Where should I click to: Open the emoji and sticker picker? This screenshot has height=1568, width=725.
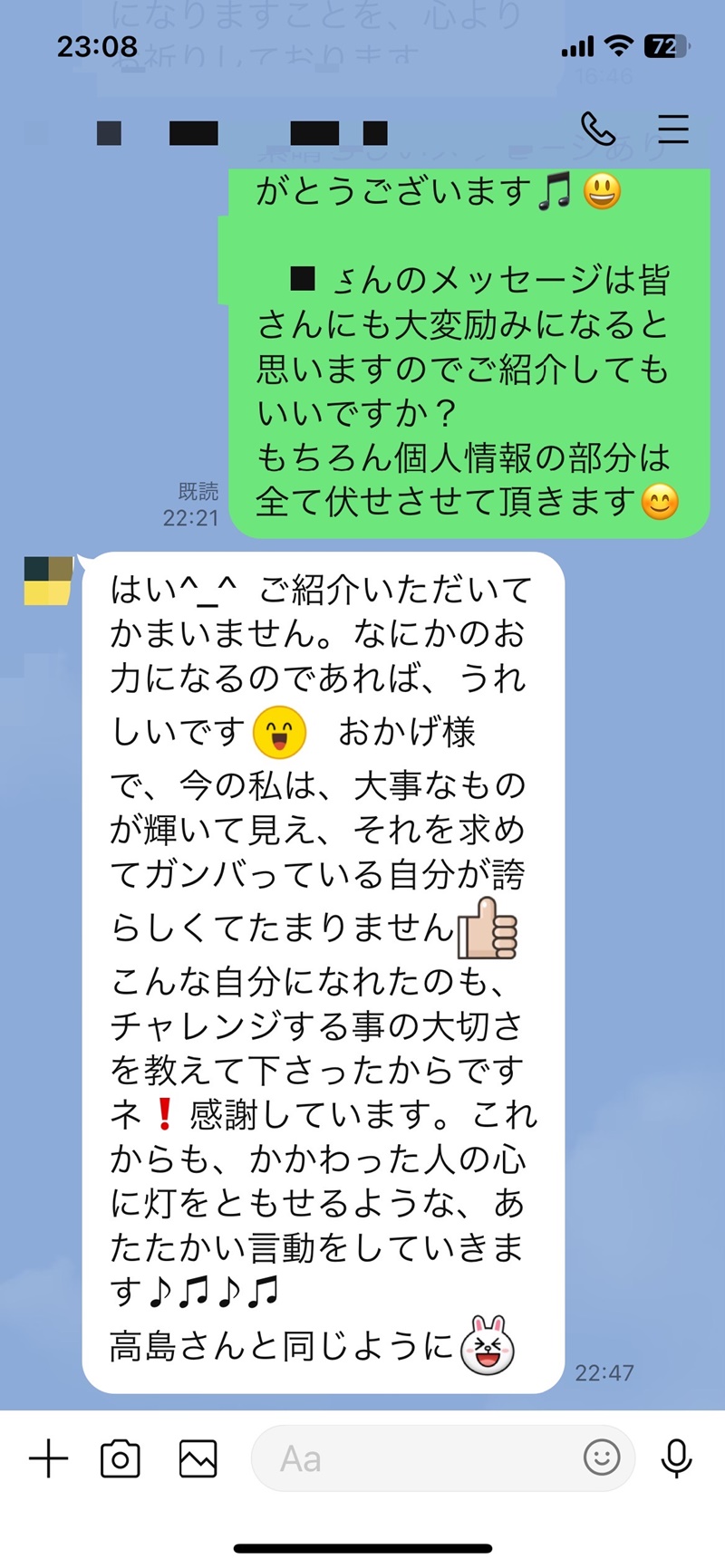pos(602,1457)
